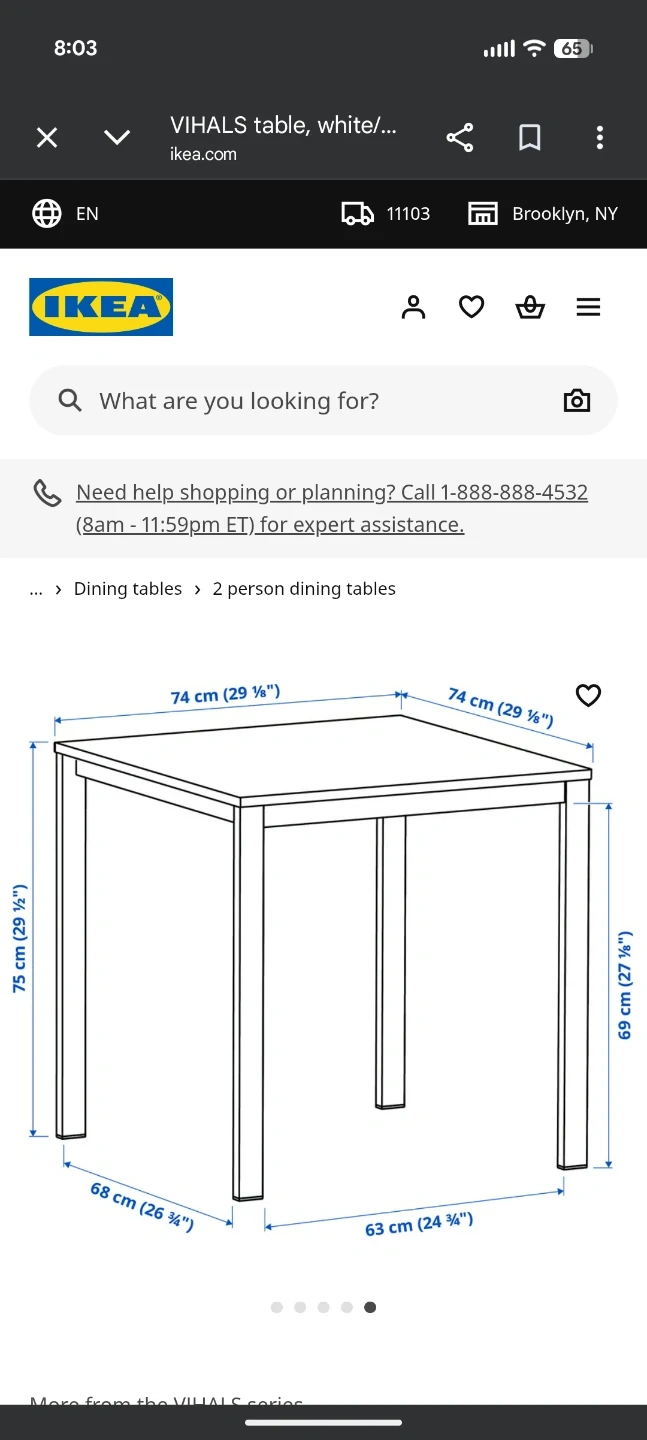Viewport: 647px width, 1440px height.
Task: Share the VIHALS table page
Action: (460, 138)
